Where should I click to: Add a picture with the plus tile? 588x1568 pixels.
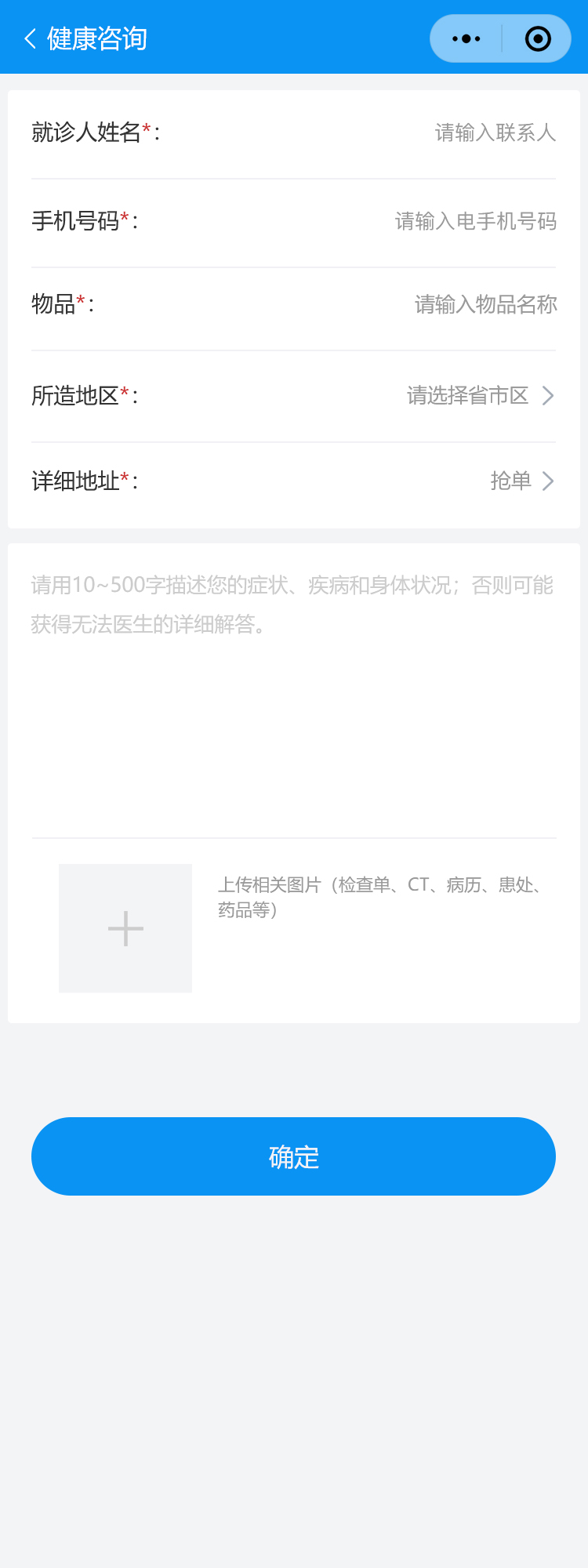[125, 928]
